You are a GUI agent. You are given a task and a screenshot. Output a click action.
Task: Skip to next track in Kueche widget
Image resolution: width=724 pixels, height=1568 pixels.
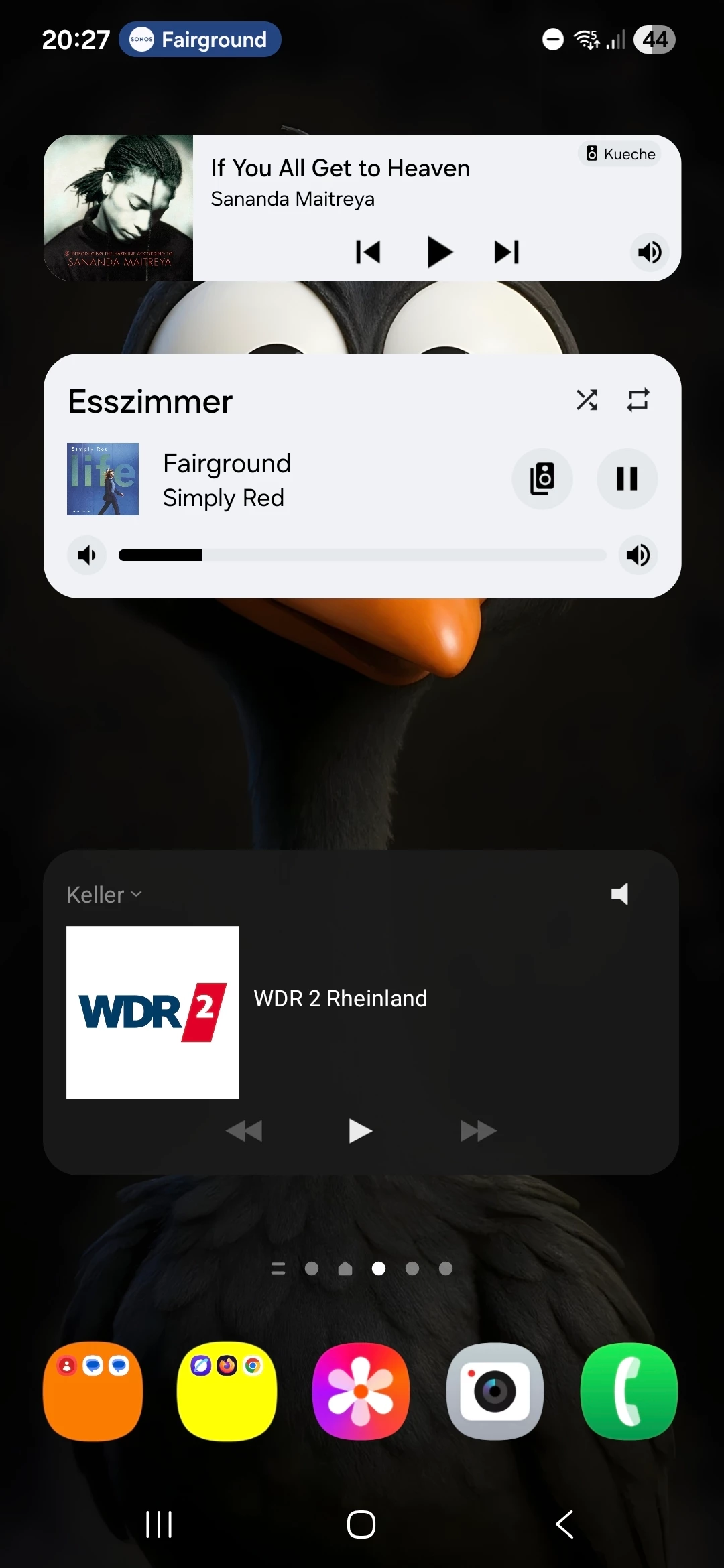(507, 252)
